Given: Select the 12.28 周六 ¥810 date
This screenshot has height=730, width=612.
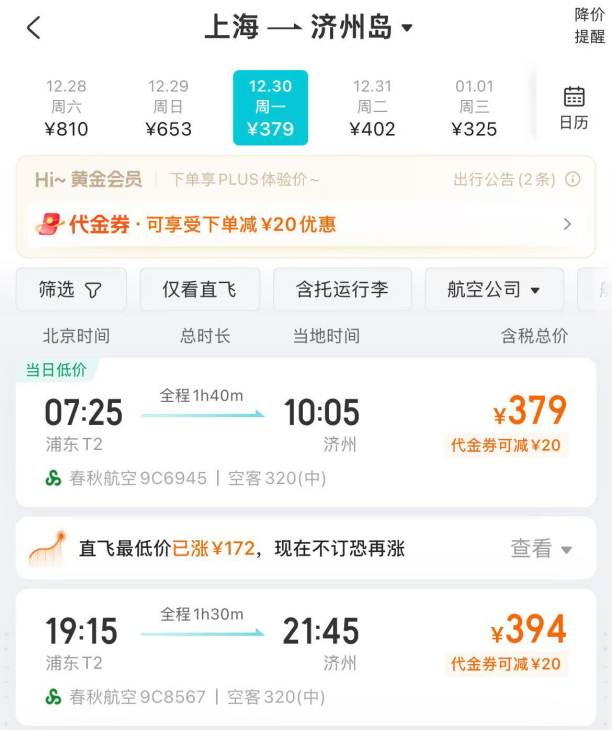Looking at the screenshot, I should click(x=66, y=108).
